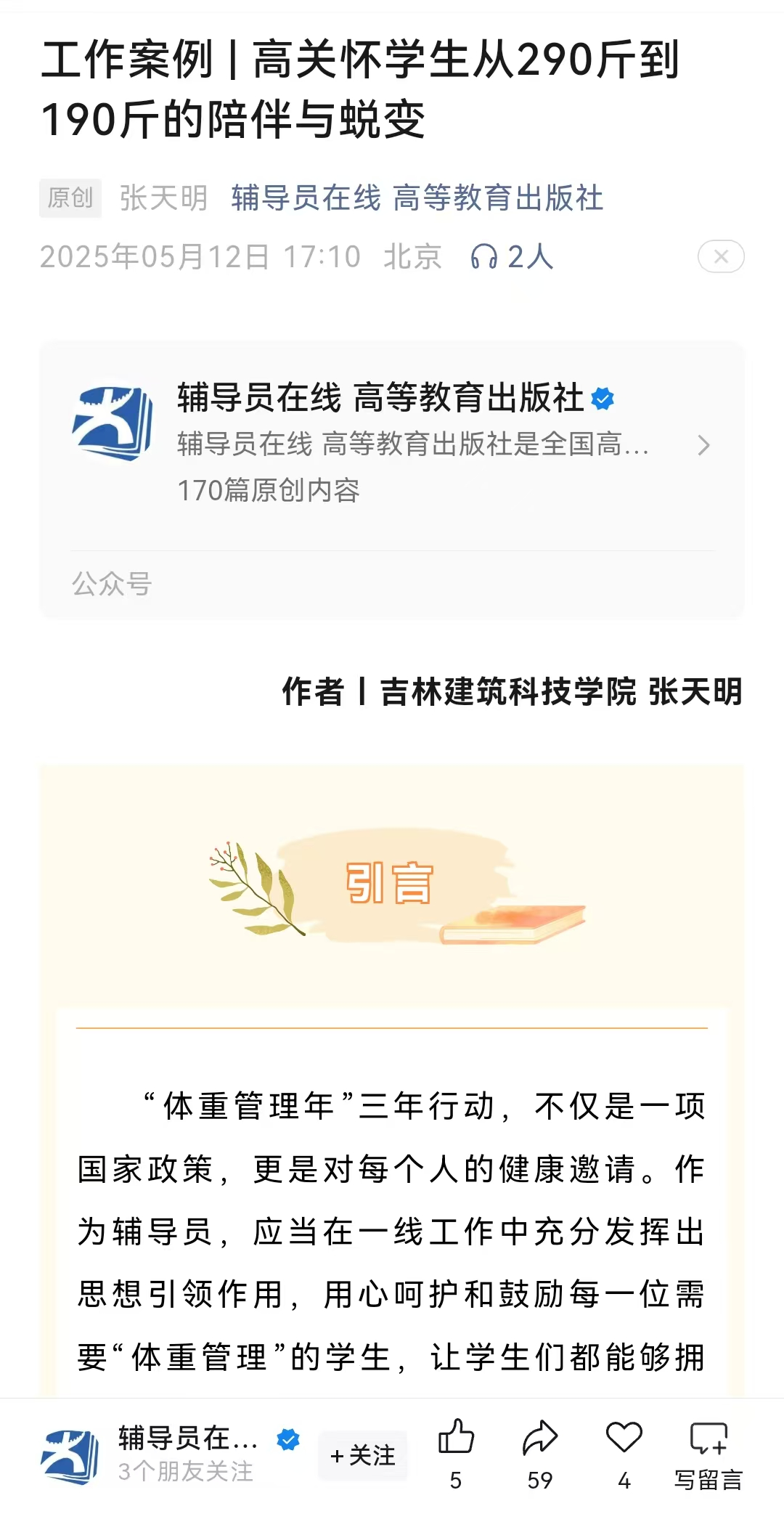784x1514 pixels.
Task: Tap the author name 张天明 in the byline
Action: [x=163, y=198]
